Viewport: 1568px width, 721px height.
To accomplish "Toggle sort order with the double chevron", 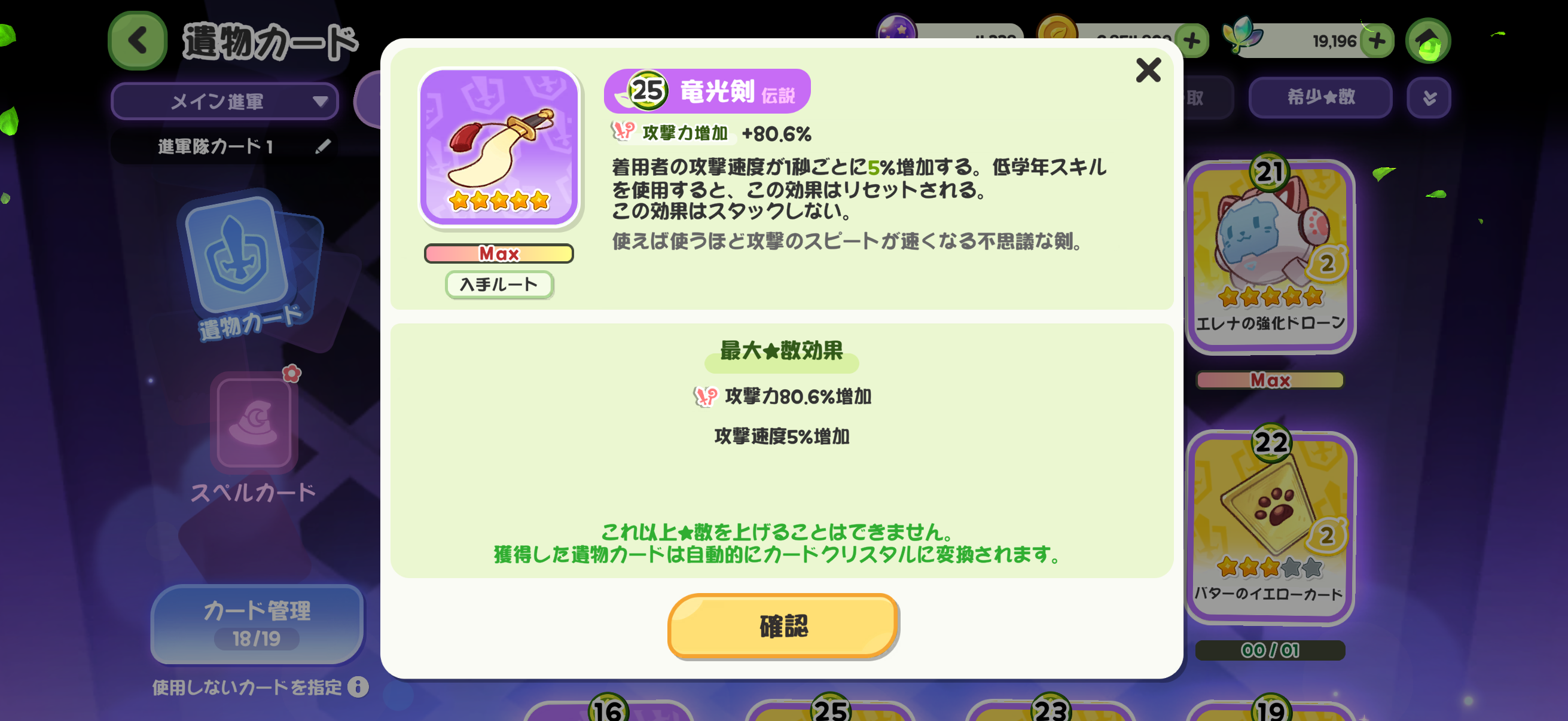I will click(x=1429, y=97).
